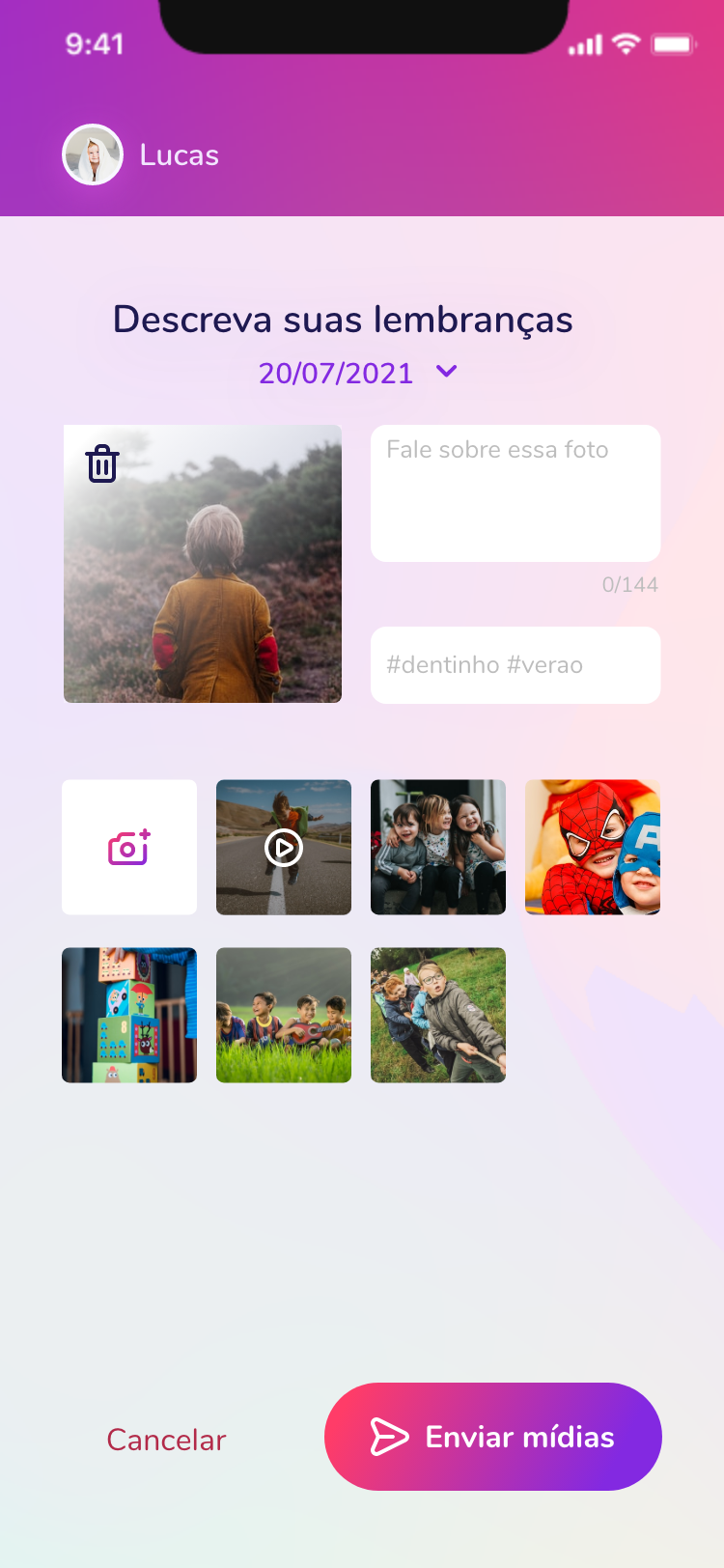This screenshot has width=724, height=1568.
Task: Delete the selected photo with trash icon
Action: pyautogui.click(x=102, y=463)
